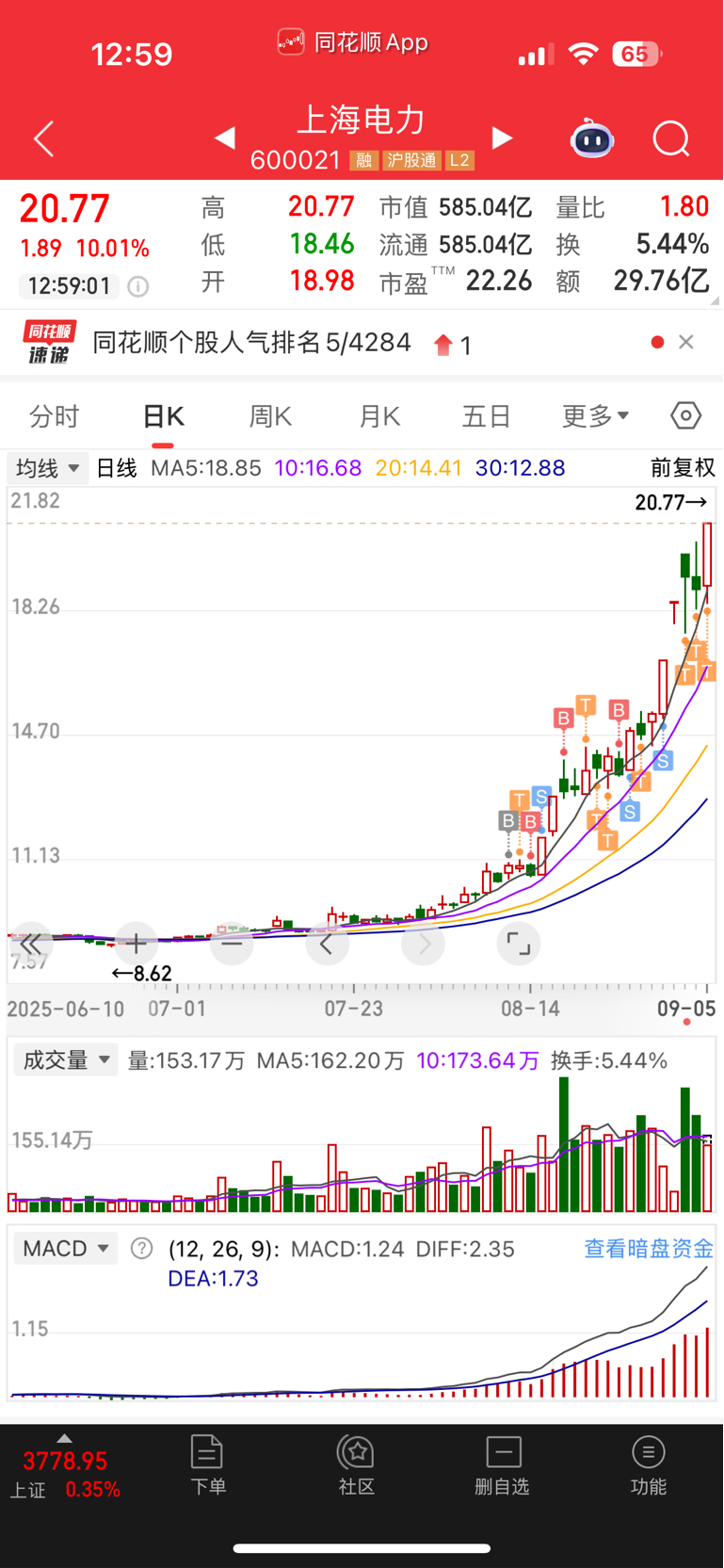Dismiss the 同花顺速递 popularity banner
Viewport: 724px width, 1568px height.
coord(686,342)
